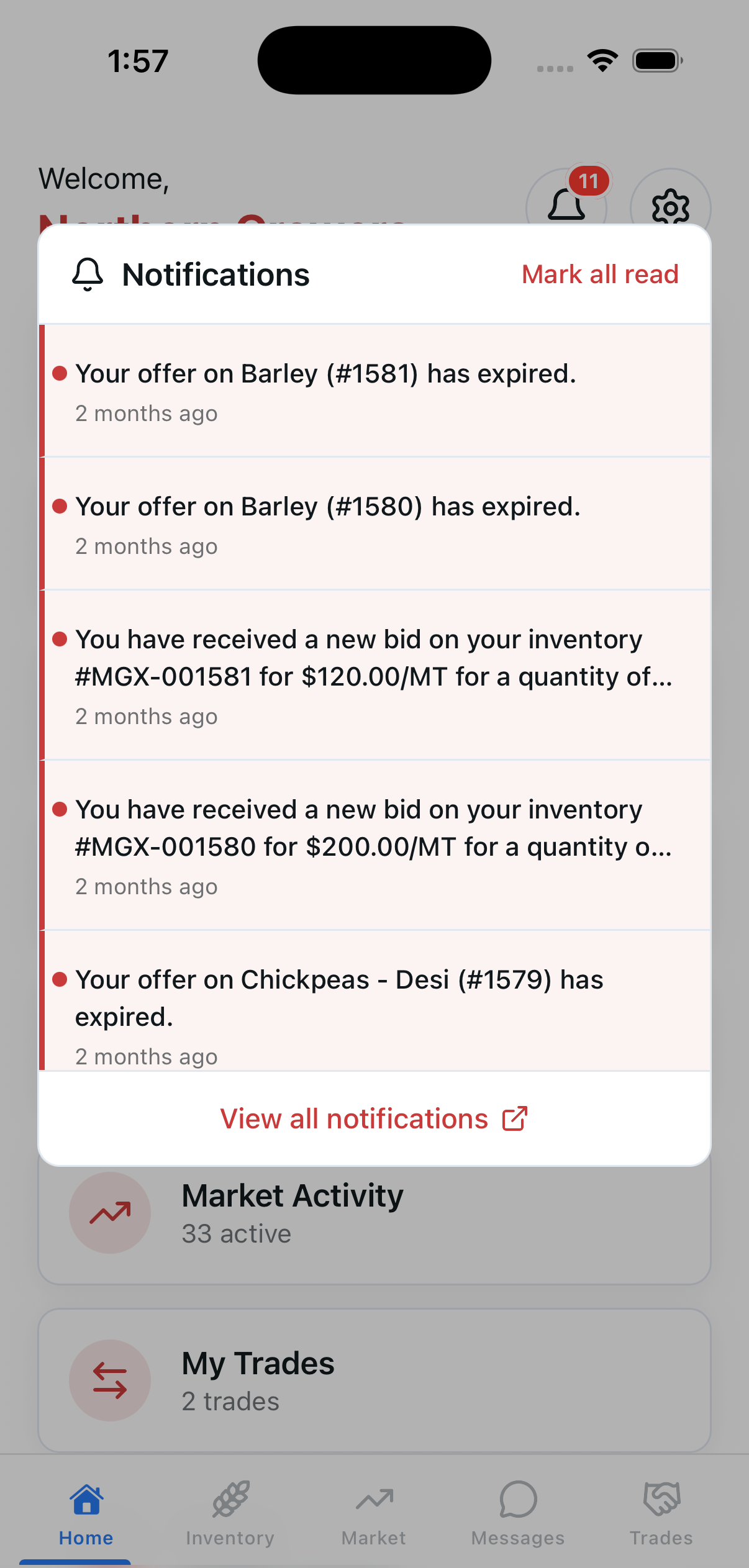
Task: Tap the unread dot on Barley #1581 notification
Action: 60,373
